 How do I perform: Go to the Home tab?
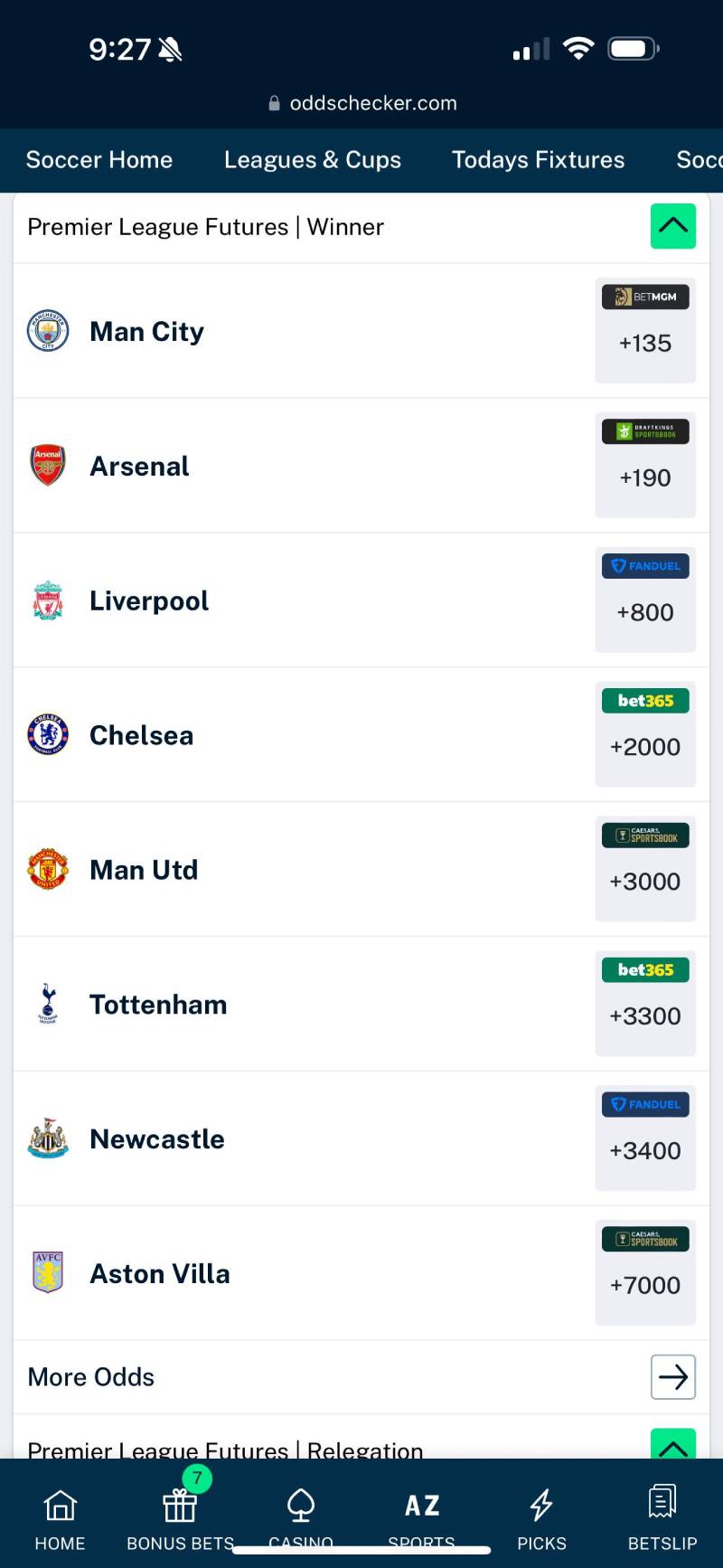pyautogui.click(x=60, y=1517)
